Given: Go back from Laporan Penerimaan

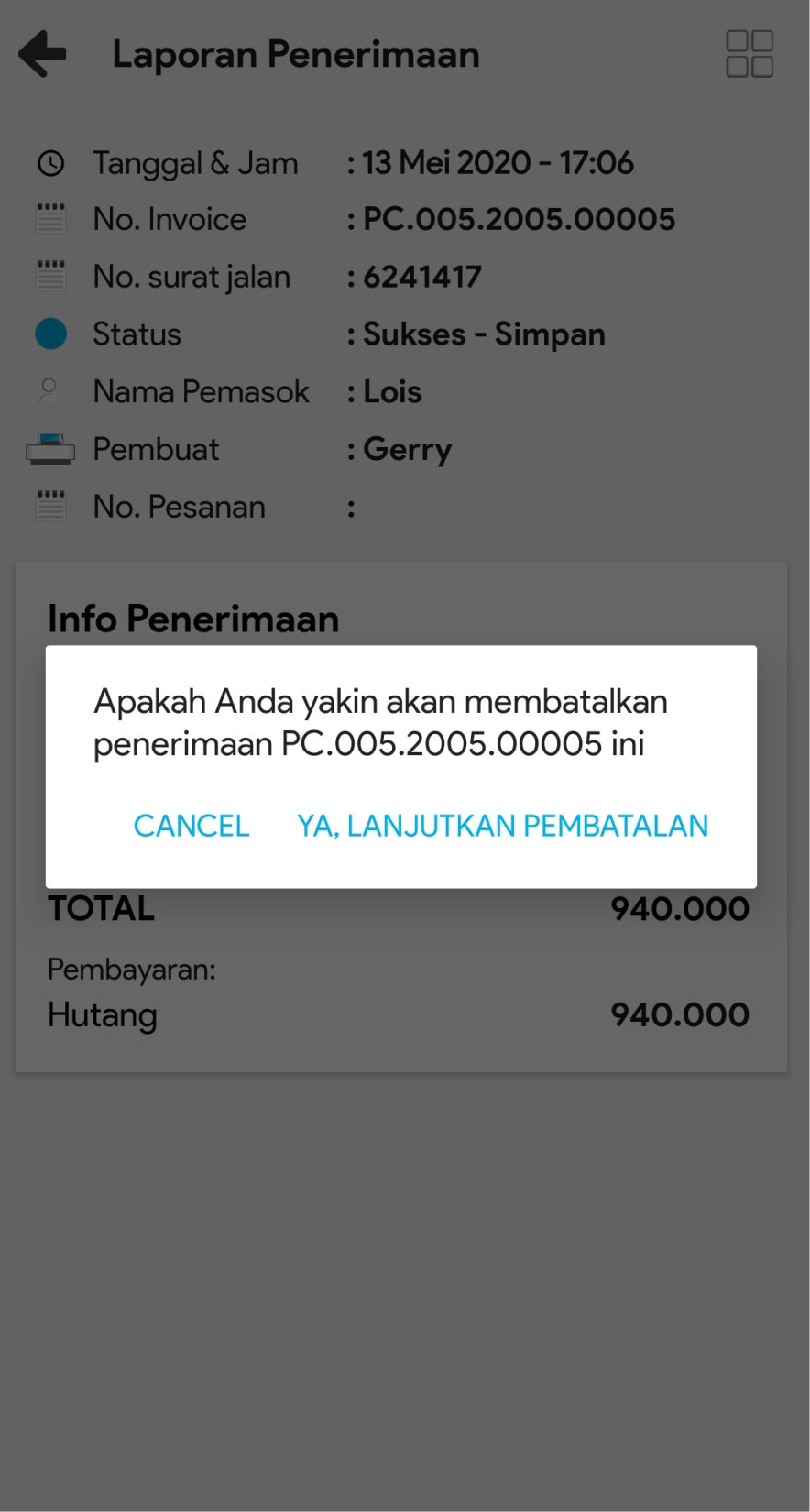Looking at the screenshot, I should tap(43, 54).
